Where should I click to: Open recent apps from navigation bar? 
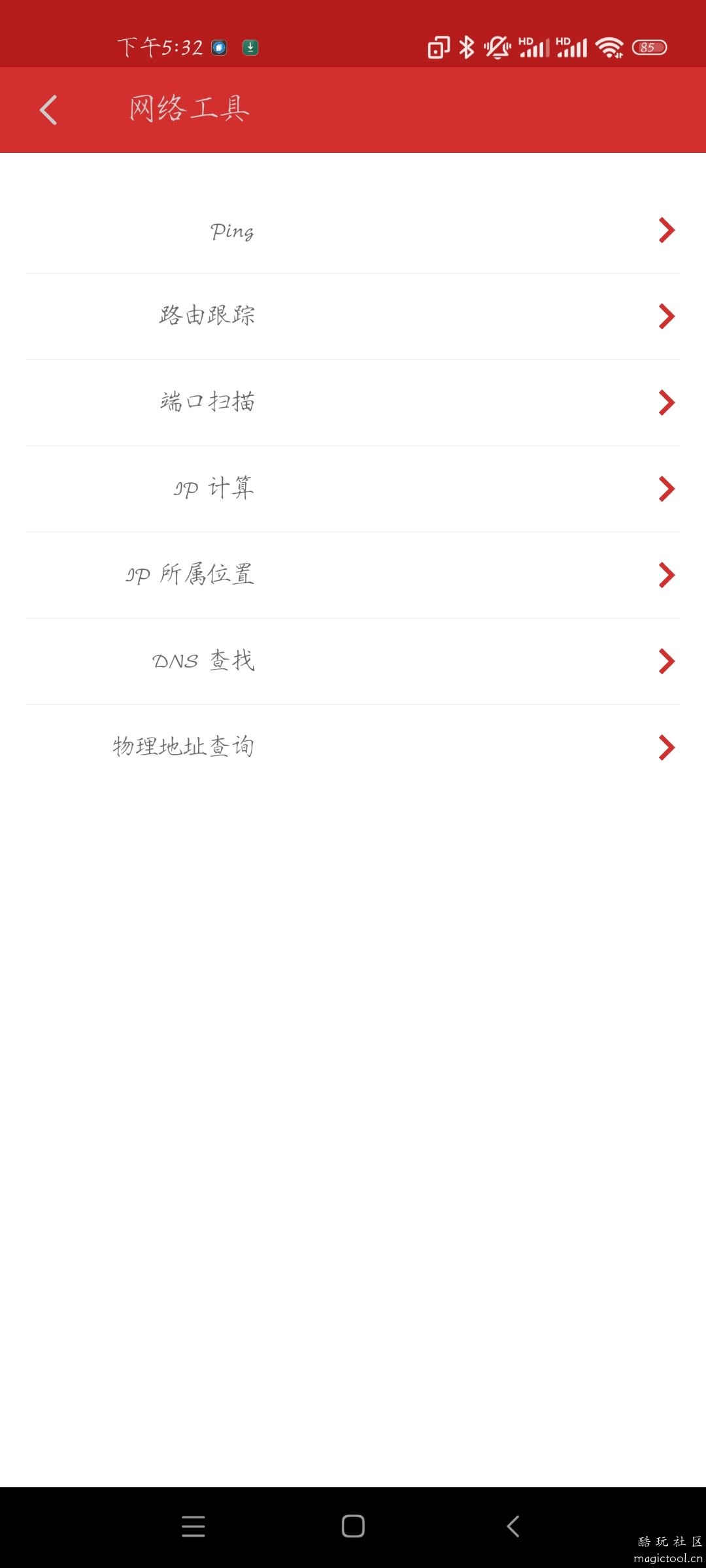click(193, 1526)
